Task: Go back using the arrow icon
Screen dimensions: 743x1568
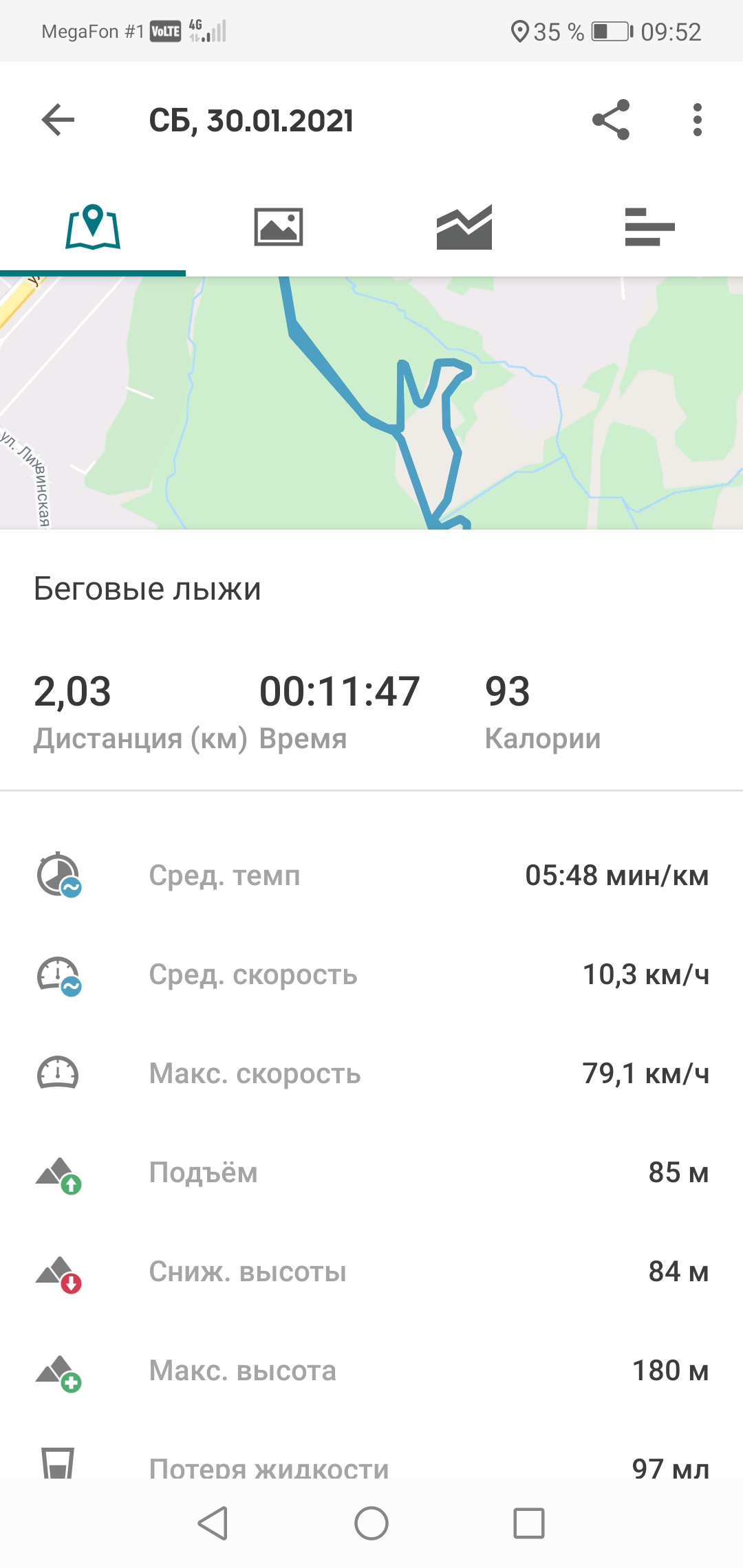Action: [x=58, y=120]
